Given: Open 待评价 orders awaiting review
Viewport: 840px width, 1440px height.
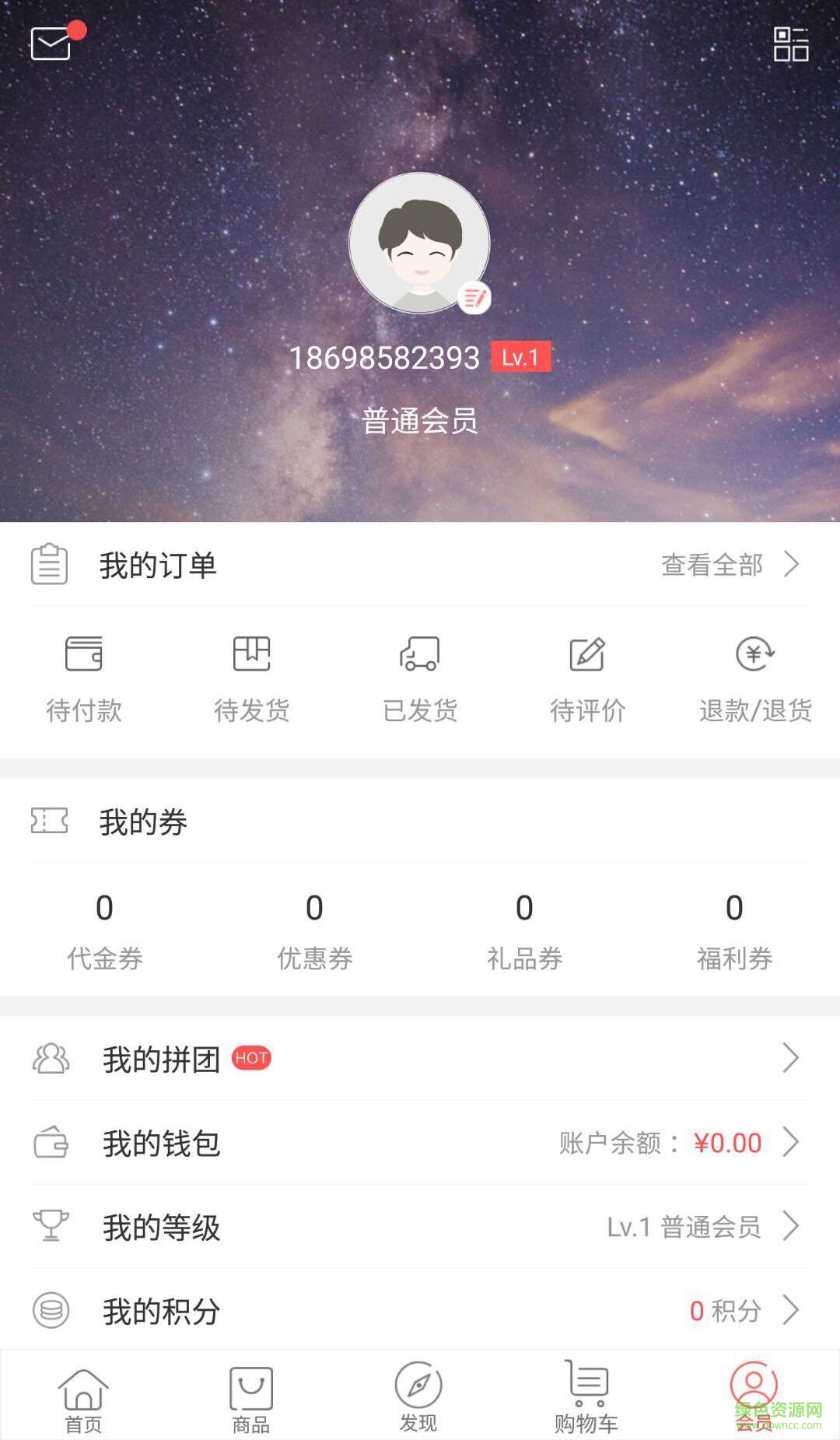Looking at the screenshot, I should tap(588, 676).
